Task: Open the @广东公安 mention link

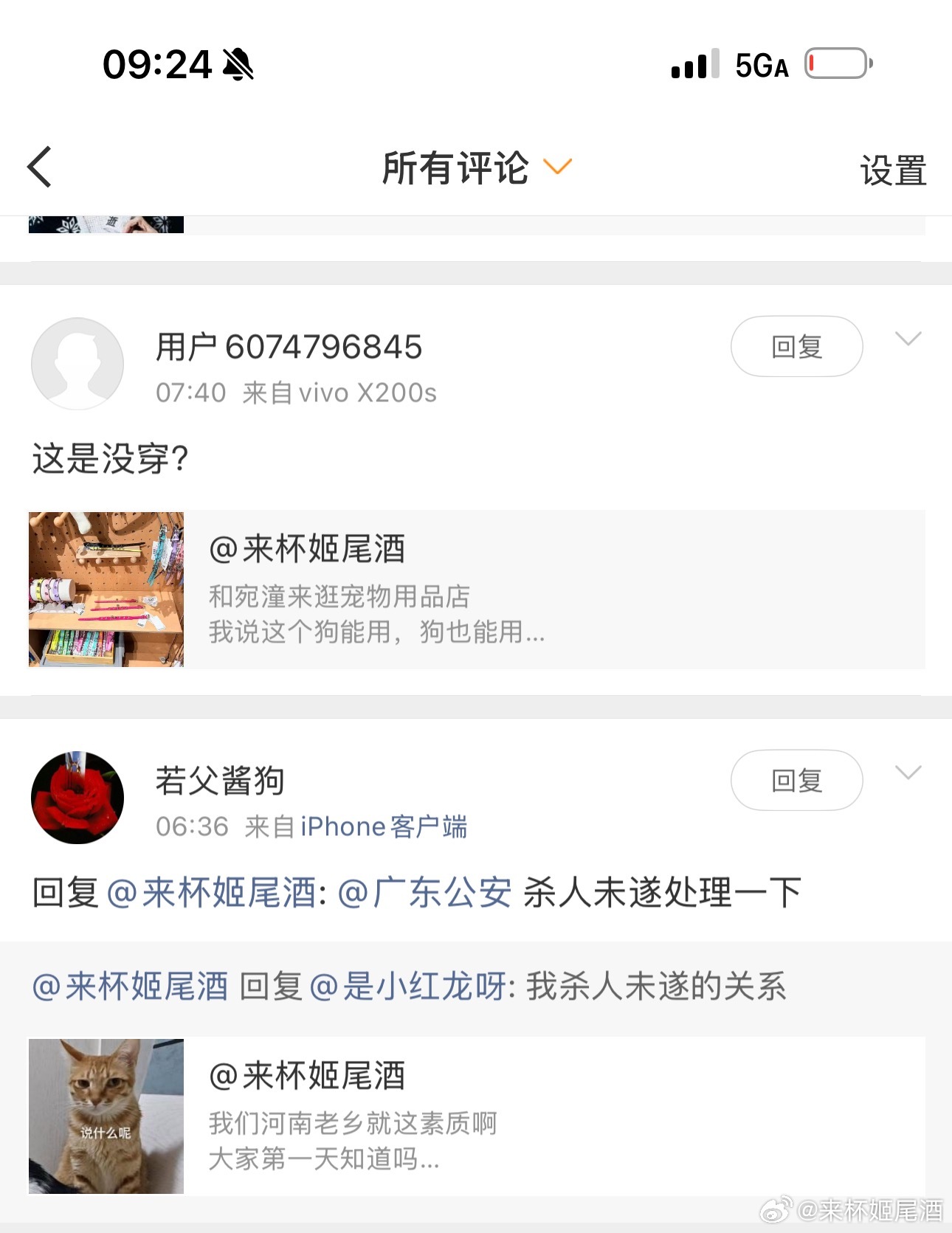Action: 425,892
